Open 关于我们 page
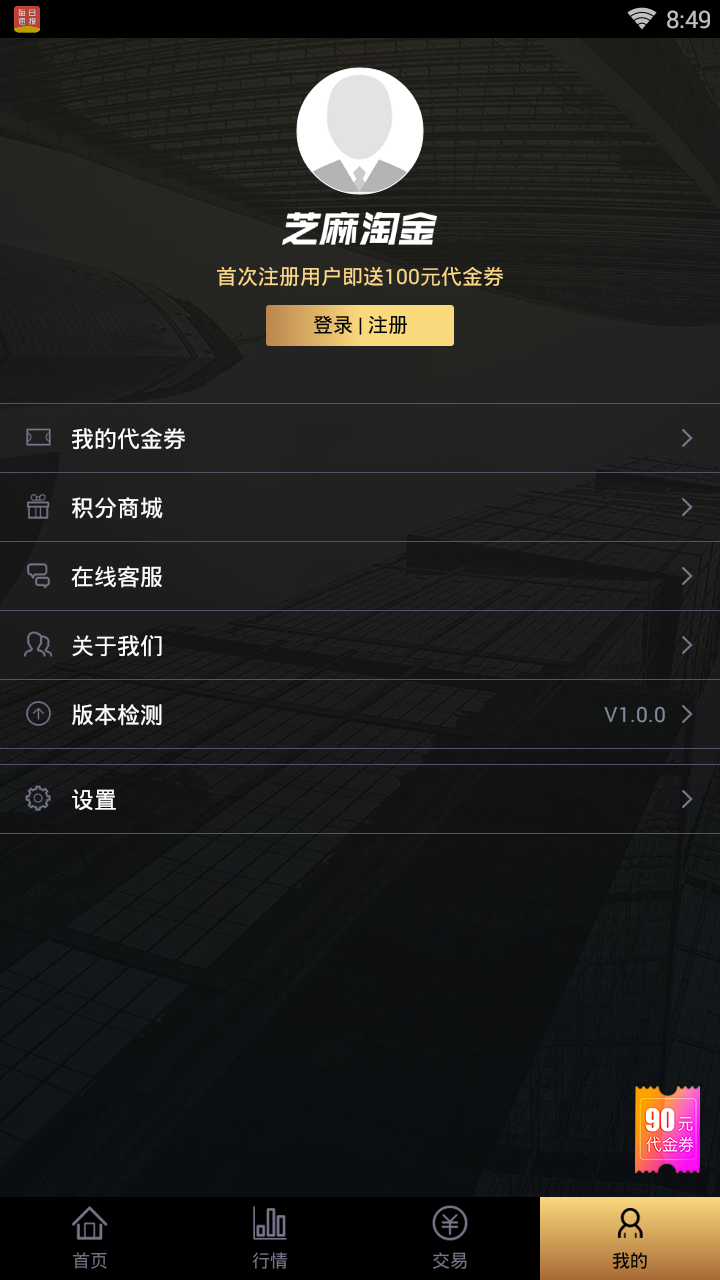This screenshot has width=720, height=1280. tap(360, 645)
